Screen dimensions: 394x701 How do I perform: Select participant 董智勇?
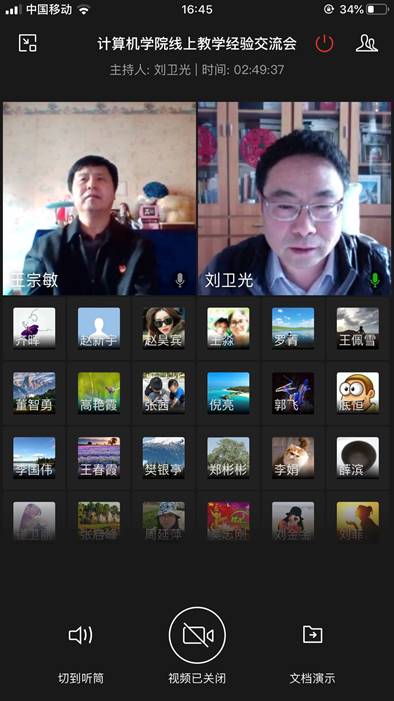34,393
